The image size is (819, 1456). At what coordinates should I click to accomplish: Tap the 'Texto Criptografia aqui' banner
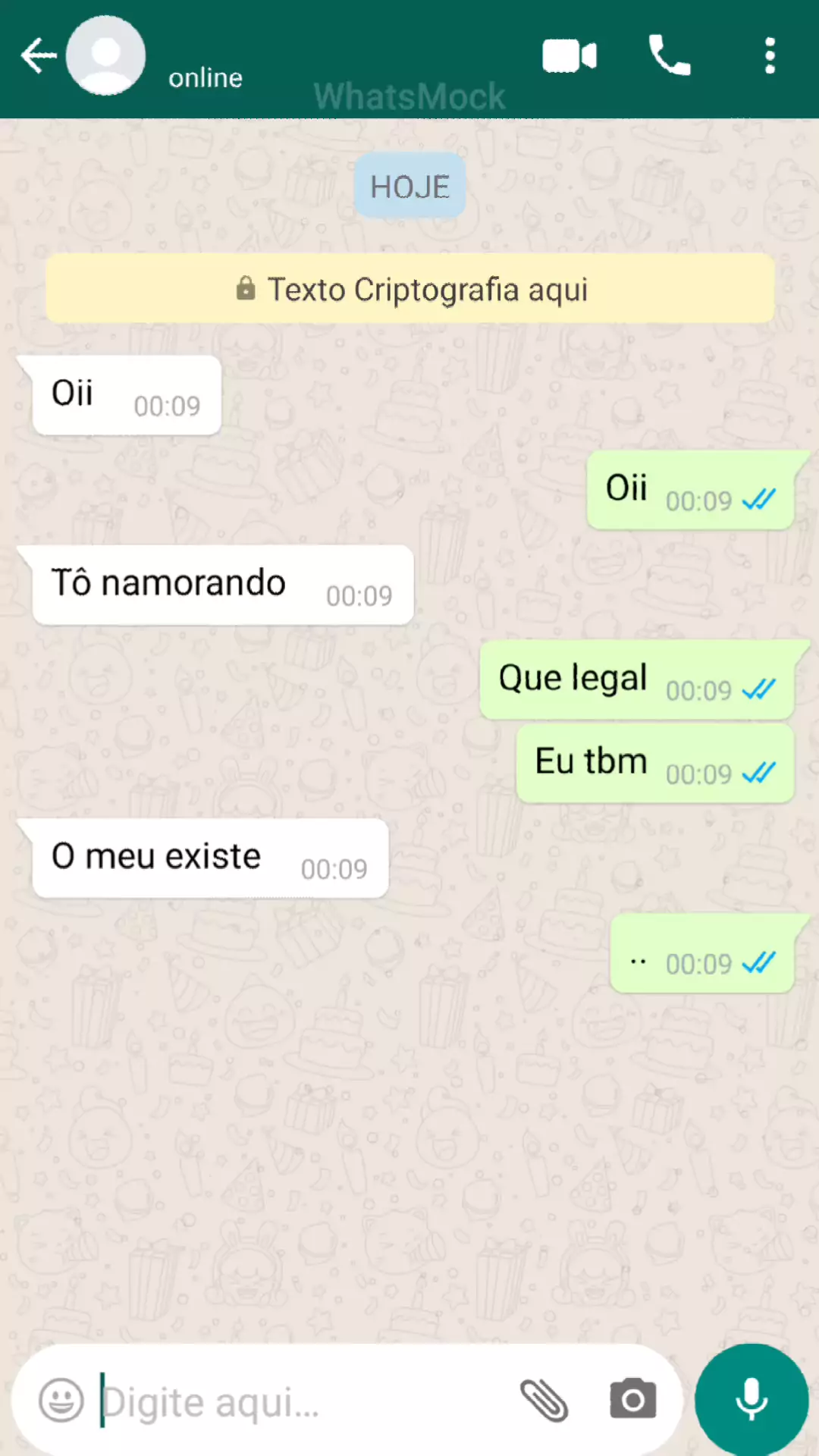[409, 289]
